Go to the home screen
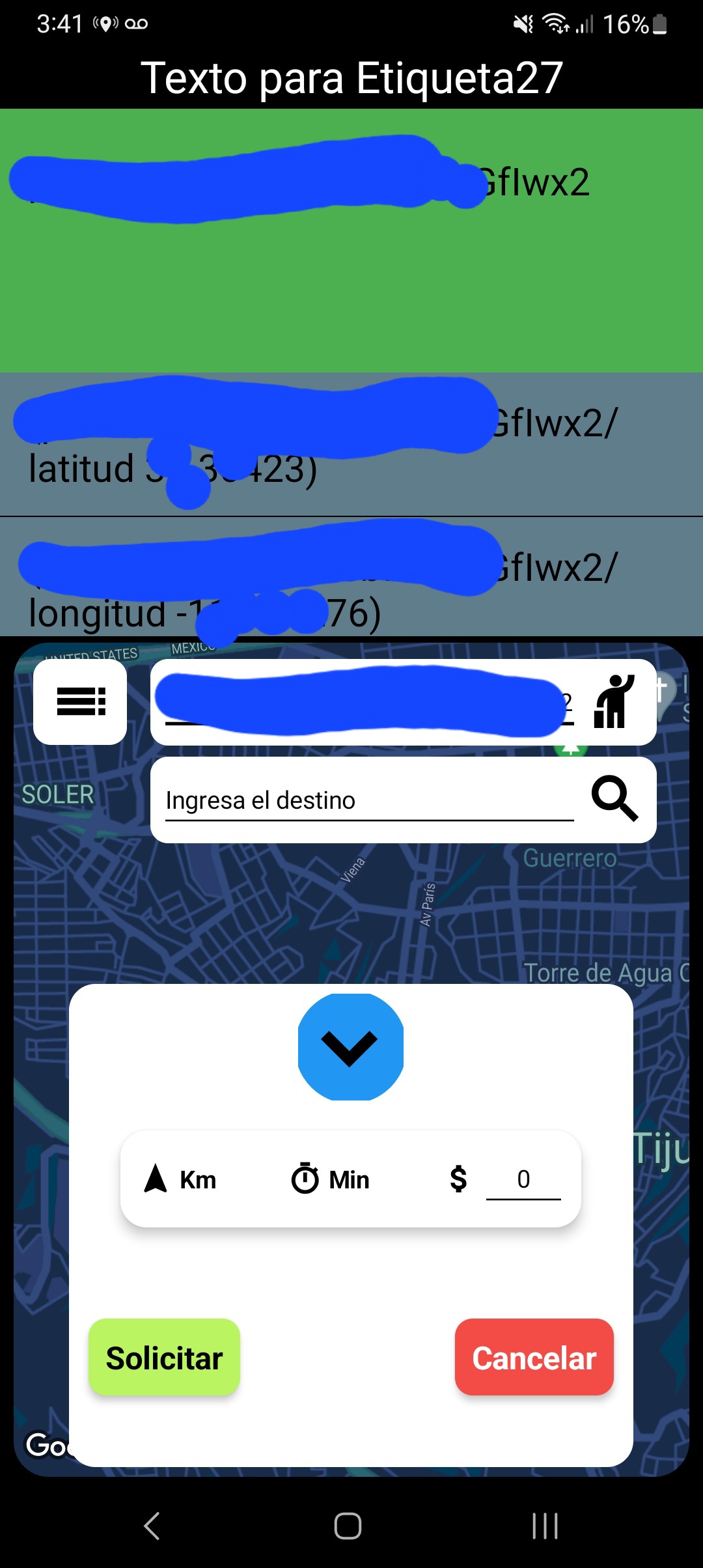Image resolution: width=703 pixels, height=1568 pixels. (x=348, y=1526)
